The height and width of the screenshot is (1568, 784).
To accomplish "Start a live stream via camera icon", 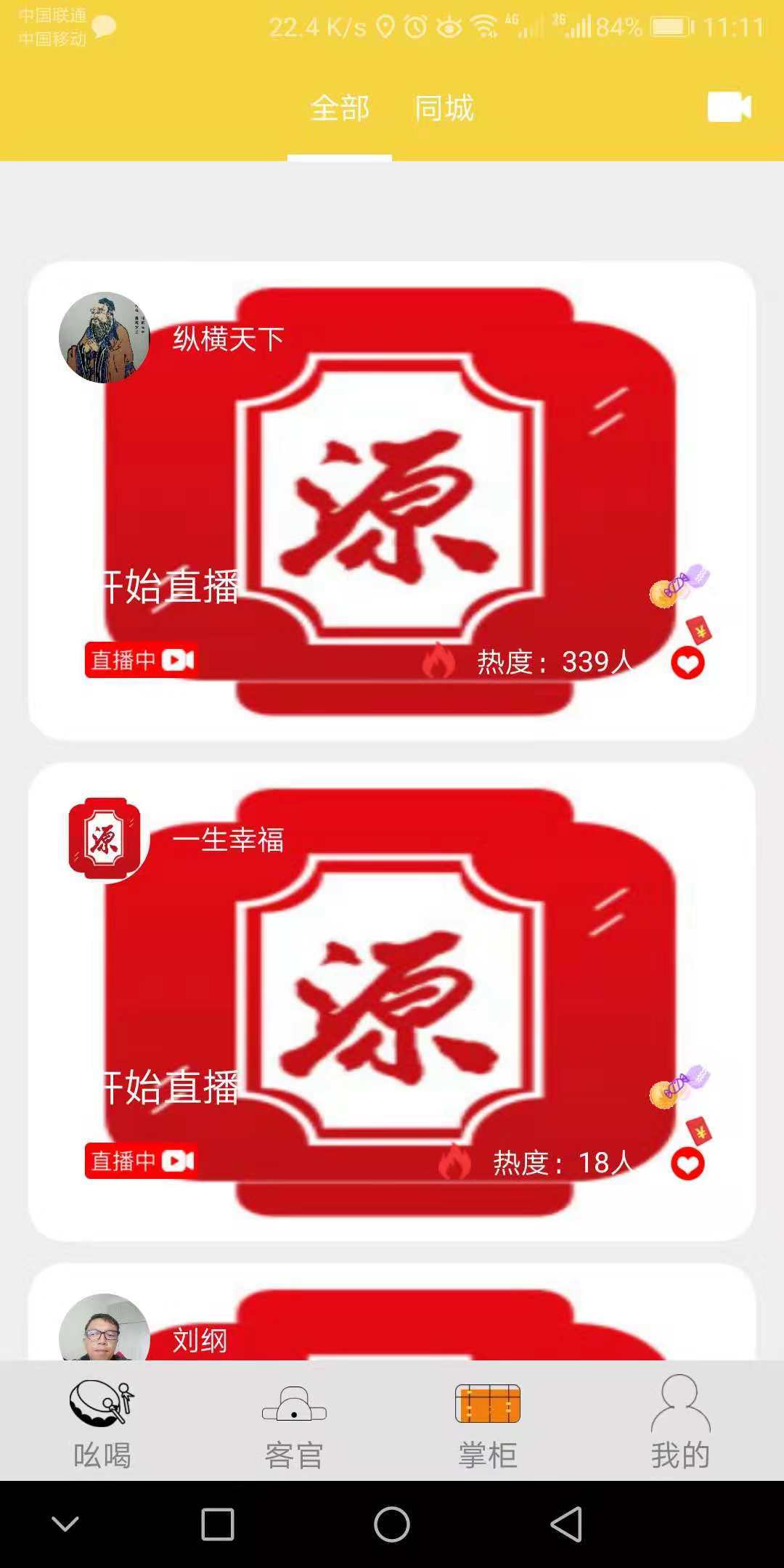I will [729, 107].
